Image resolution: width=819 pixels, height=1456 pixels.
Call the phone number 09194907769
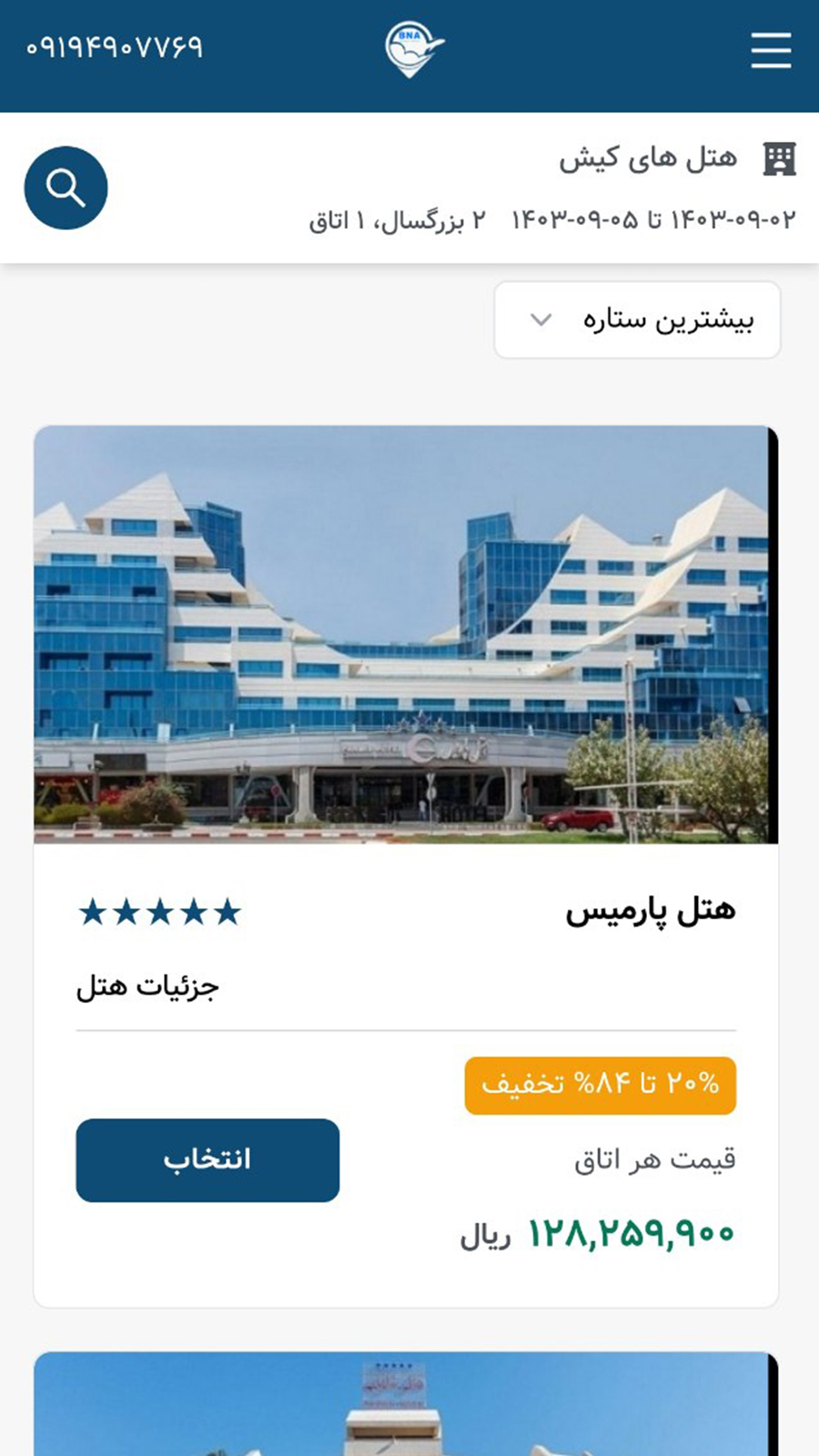point(115,44)
